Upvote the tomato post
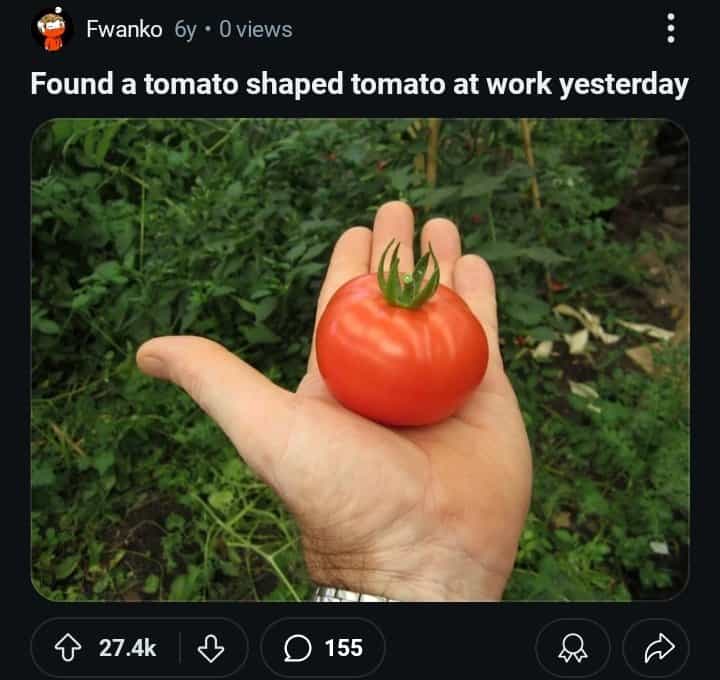720x680 pixels. pos(70,648)
